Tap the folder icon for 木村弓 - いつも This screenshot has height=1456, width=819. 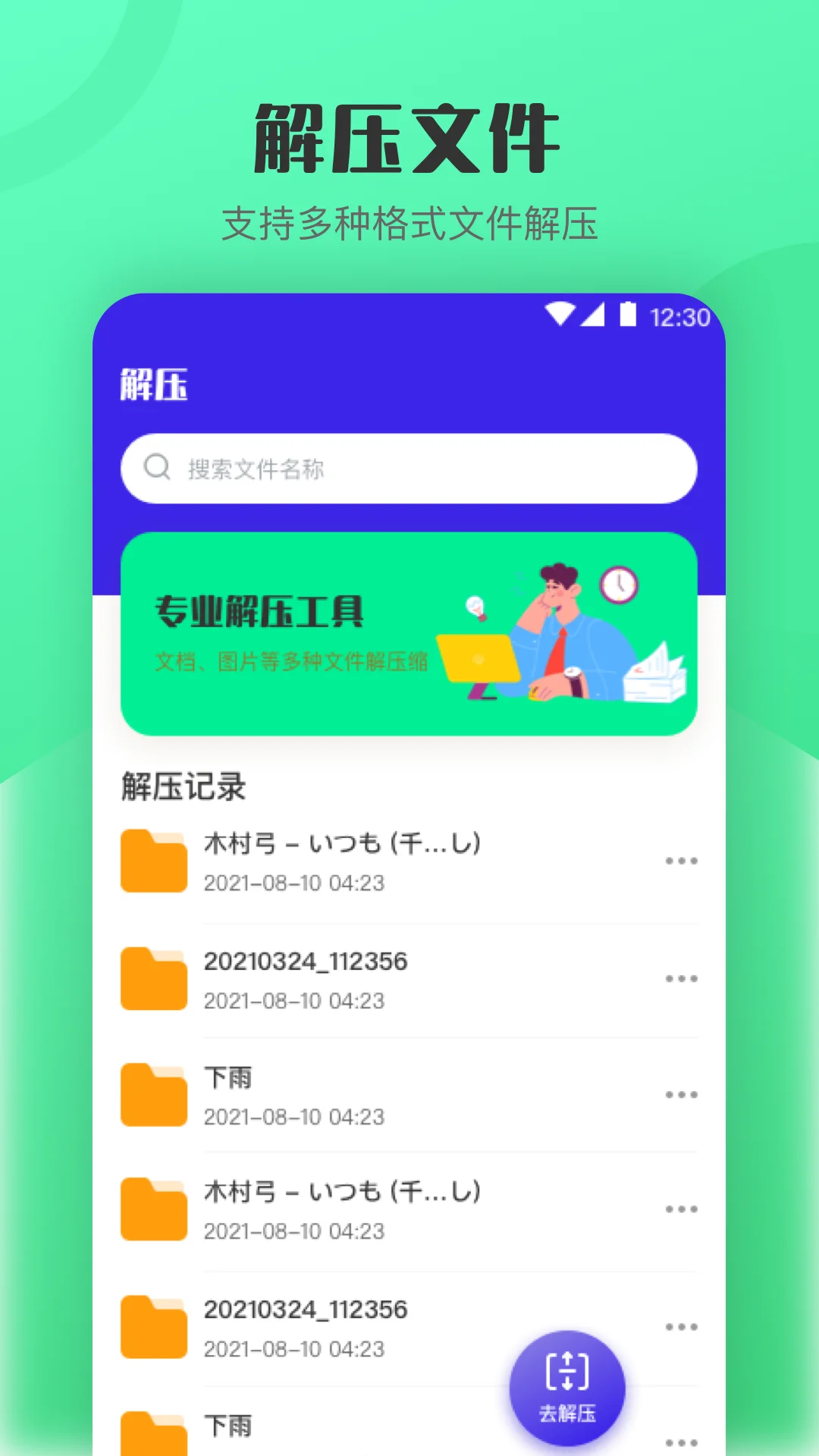click(154, 859)
